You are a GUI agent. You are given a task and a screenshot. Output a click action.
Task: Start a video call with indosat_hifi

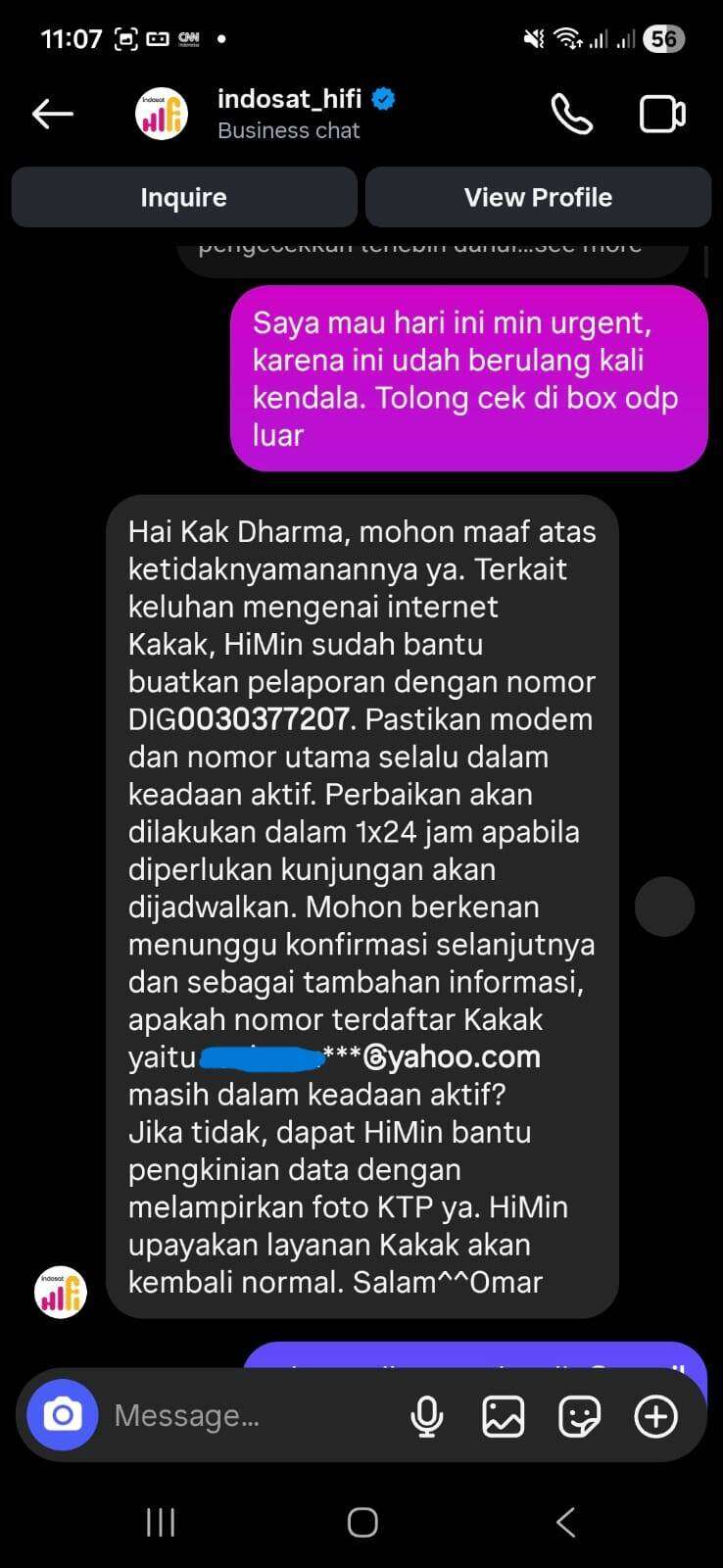(x=662, y=115)
